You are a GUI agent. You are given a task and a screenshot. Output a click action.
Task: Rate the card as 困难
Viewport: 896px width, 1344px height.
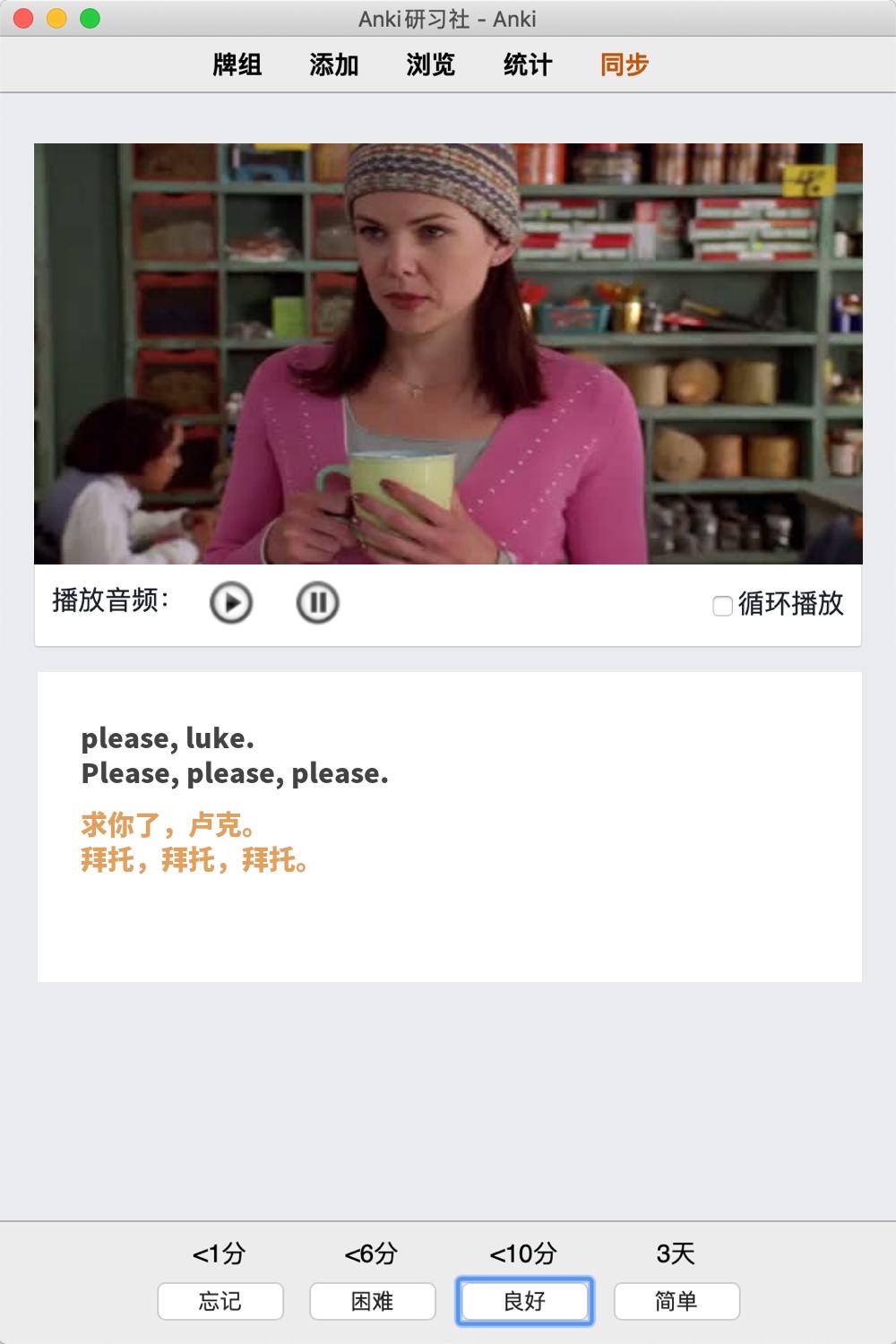point(373,1301)
